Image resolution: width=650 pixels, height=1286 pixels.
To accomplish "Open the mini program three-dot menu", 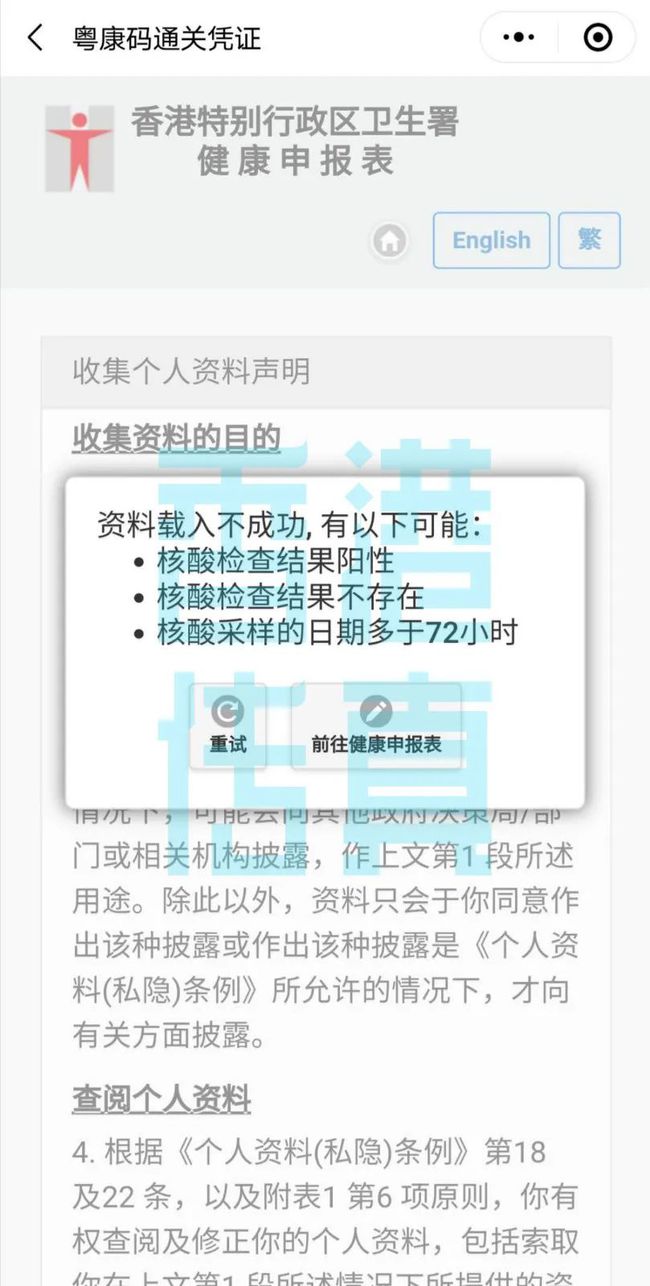I will [519, 38].
